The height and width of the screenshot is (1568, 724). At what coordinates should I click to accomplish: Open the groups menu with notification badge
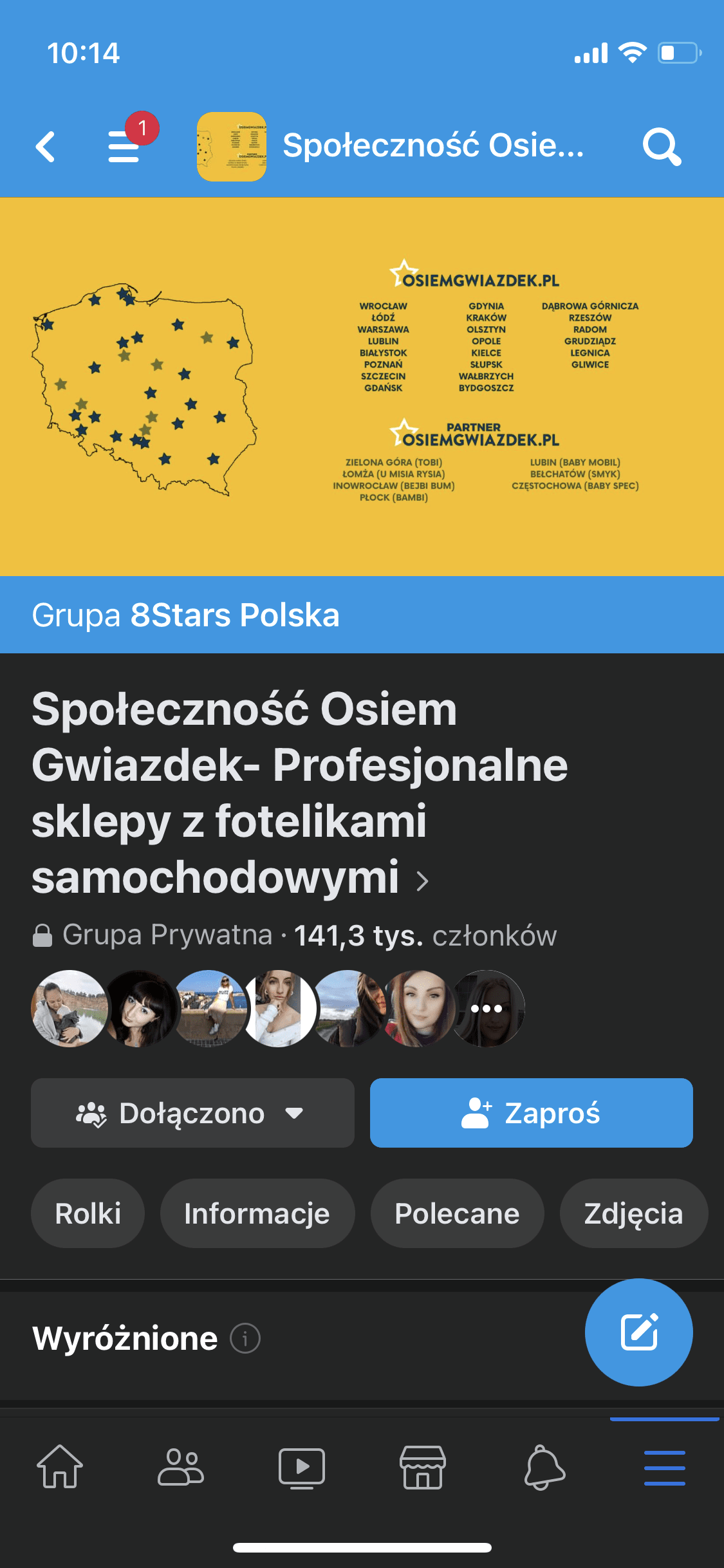coord(124,147)
